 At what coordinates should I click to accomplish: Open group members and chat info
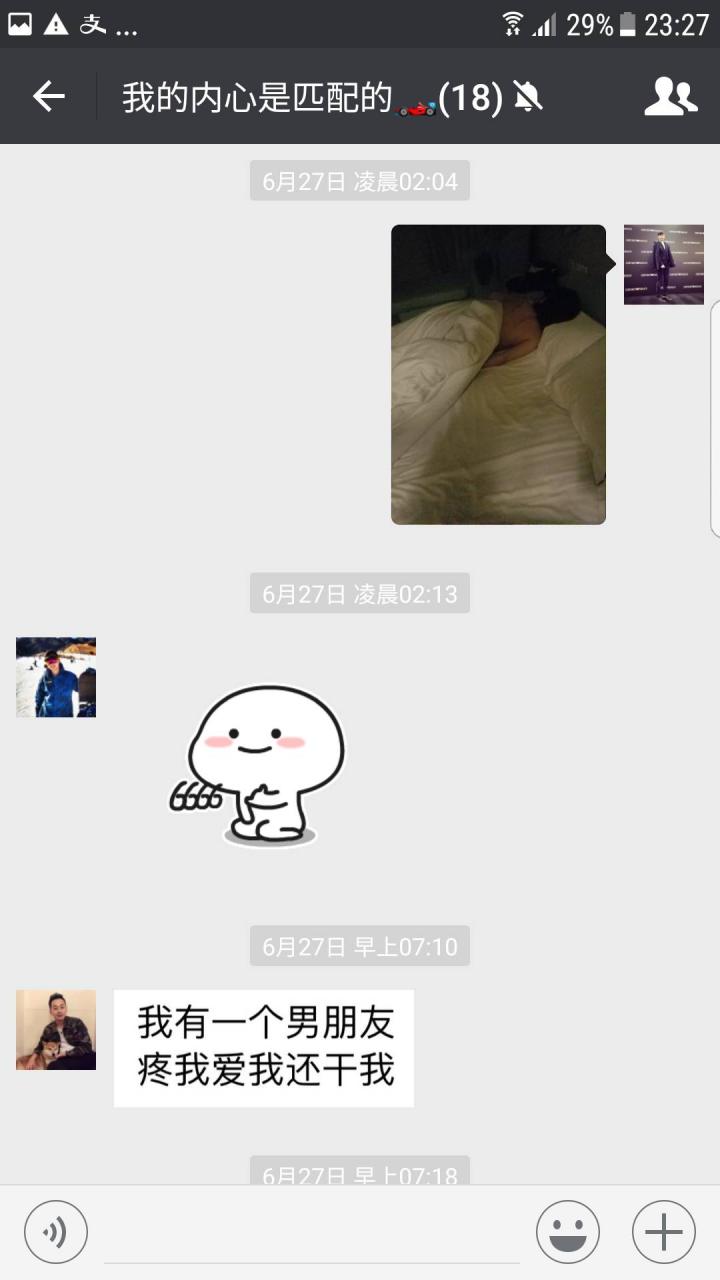[x=670, y=97]
